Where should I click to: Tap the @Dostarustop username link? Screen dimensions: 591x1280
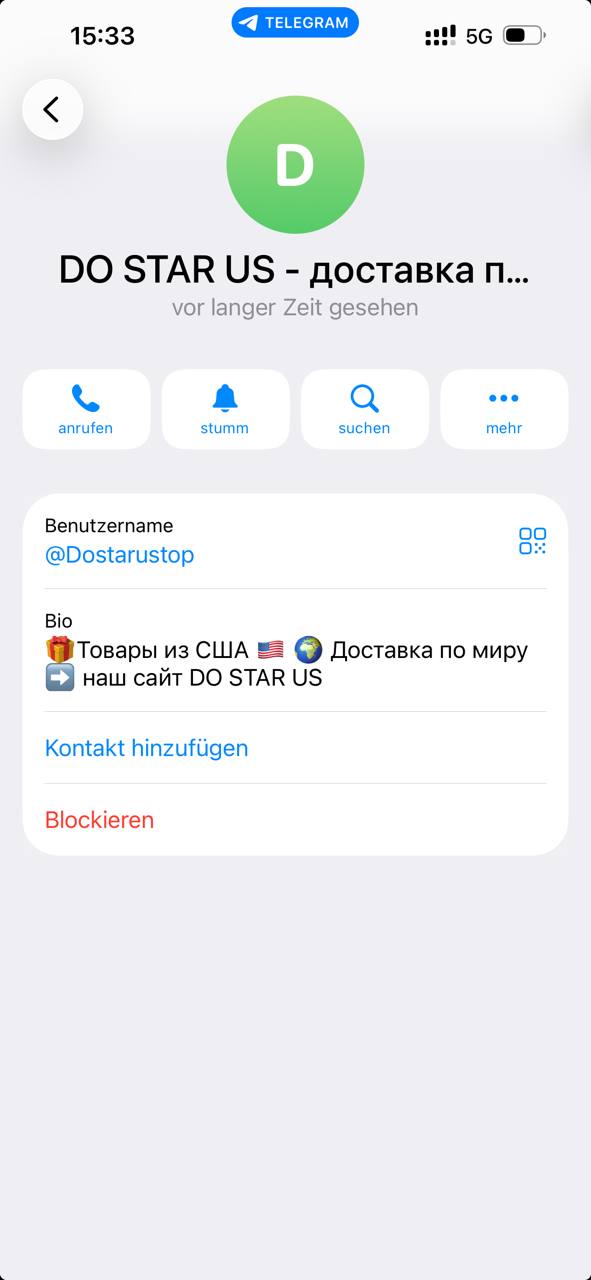[x=119, y=555]
